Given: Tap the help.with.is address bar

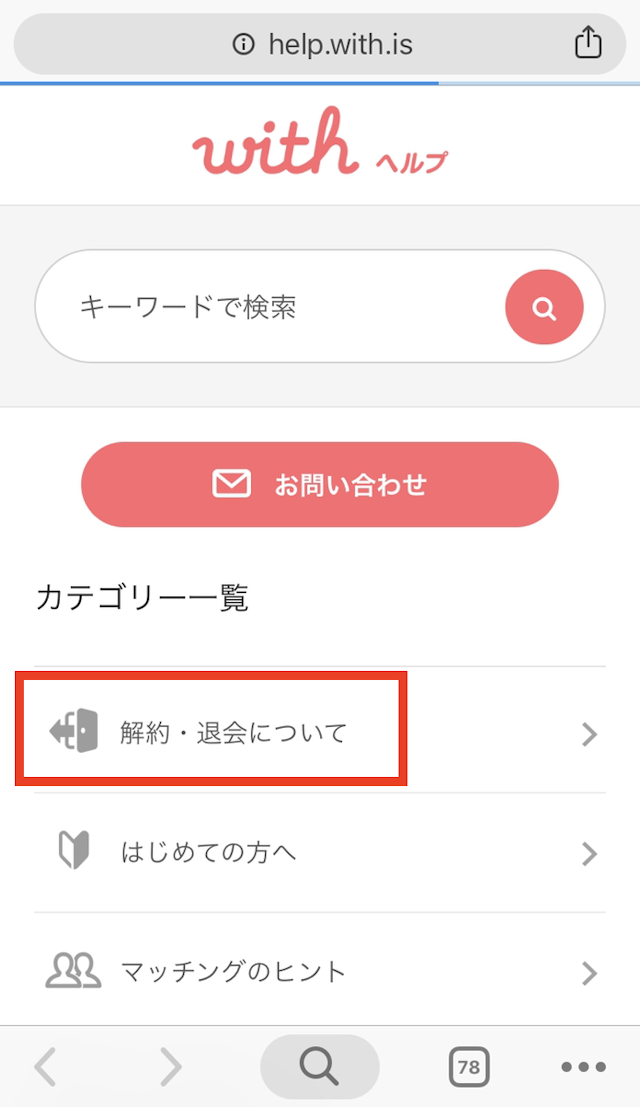Looking at the screenshot, I should (x=320, y=45).
